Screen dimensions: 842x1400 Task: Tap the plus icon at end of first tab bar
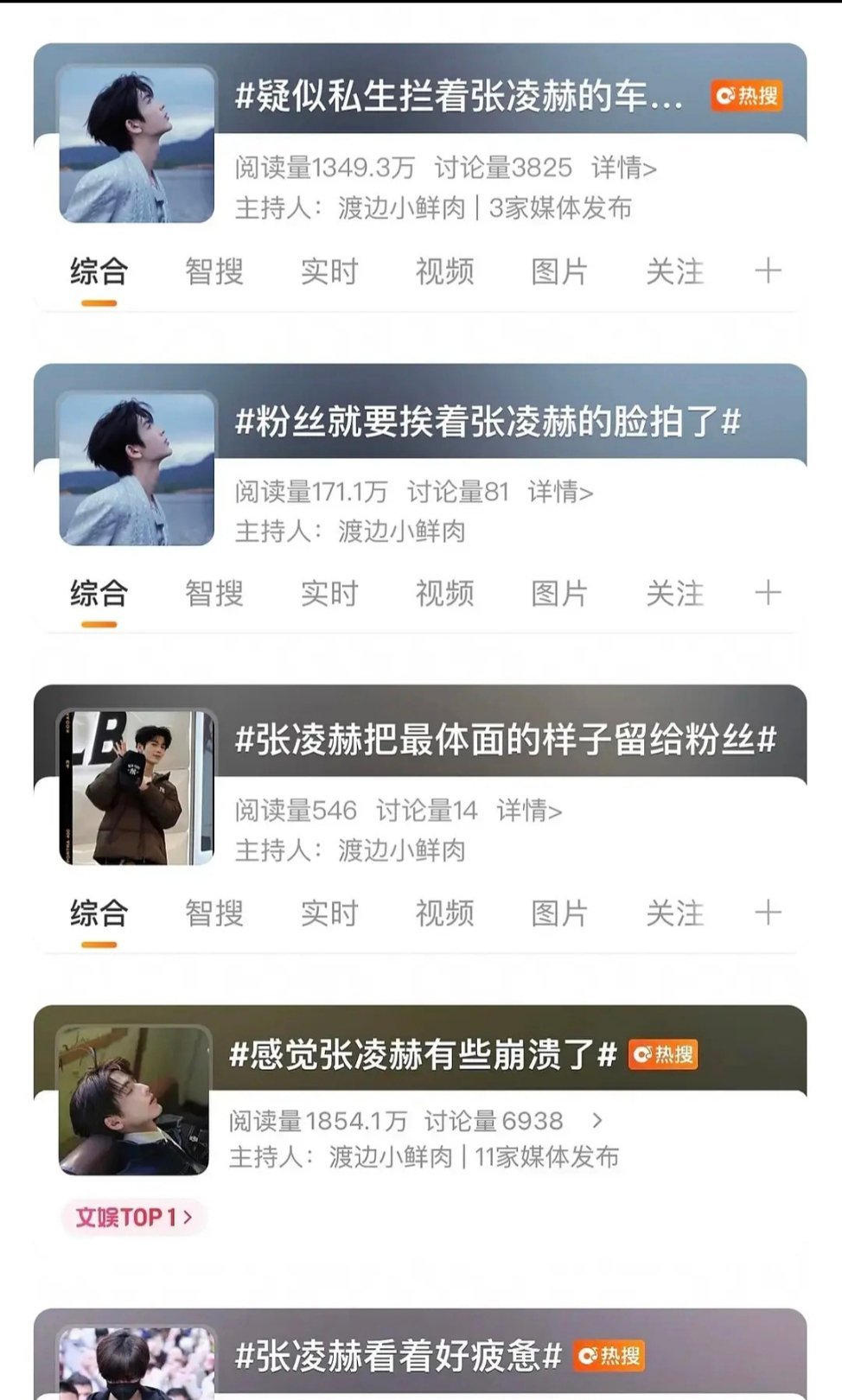767,271
